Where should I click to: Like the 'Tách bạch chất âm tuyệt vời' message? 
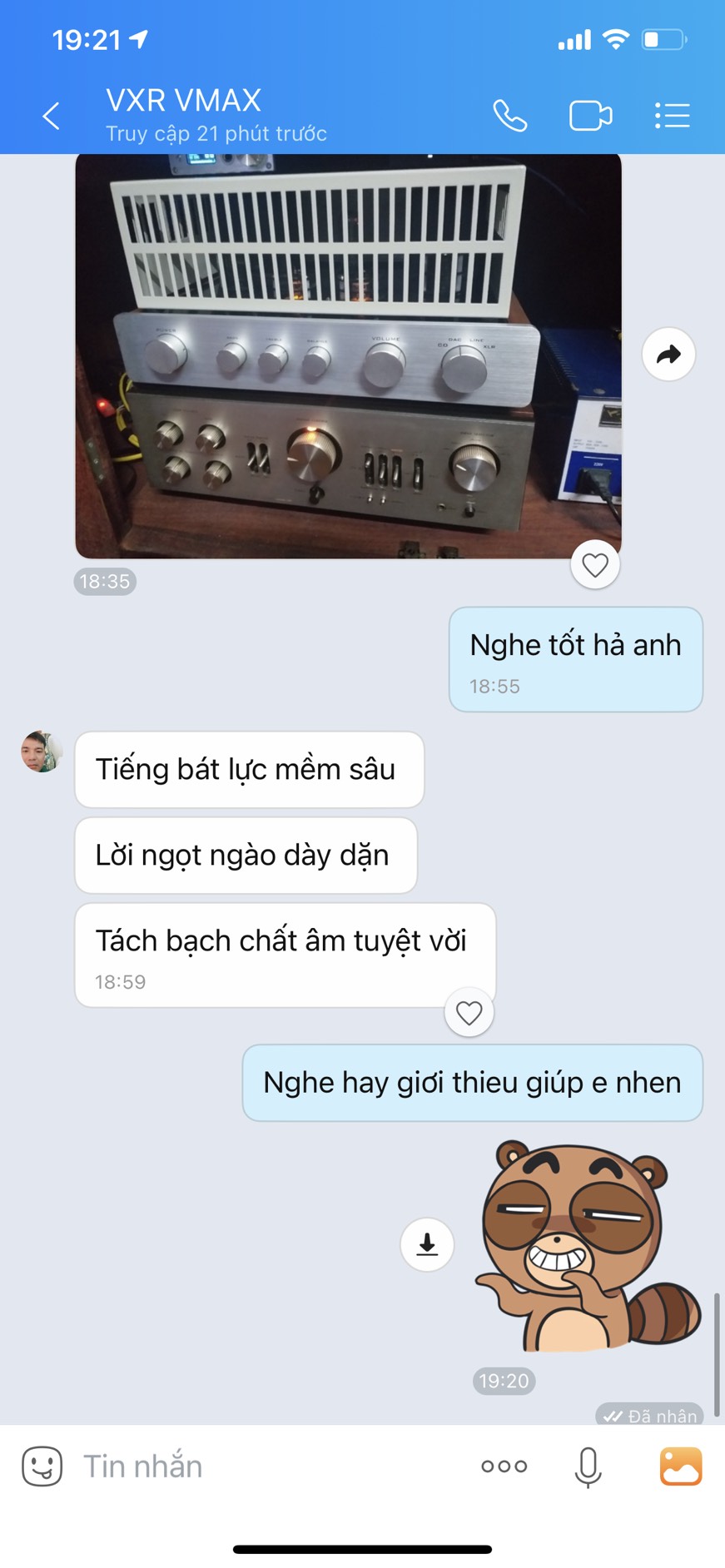click(x=469, y=1013)
